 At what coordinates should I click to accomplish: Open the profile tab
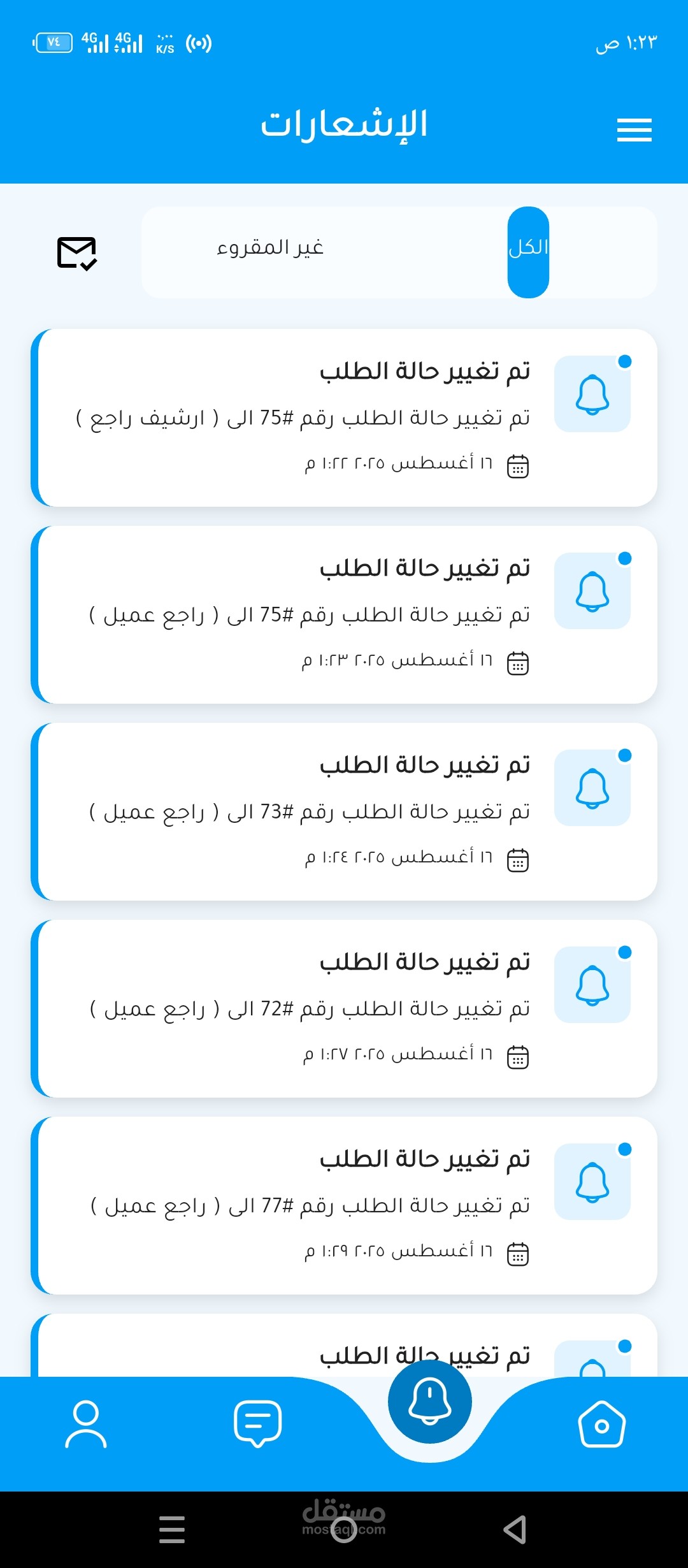(x=86, y=1424)
